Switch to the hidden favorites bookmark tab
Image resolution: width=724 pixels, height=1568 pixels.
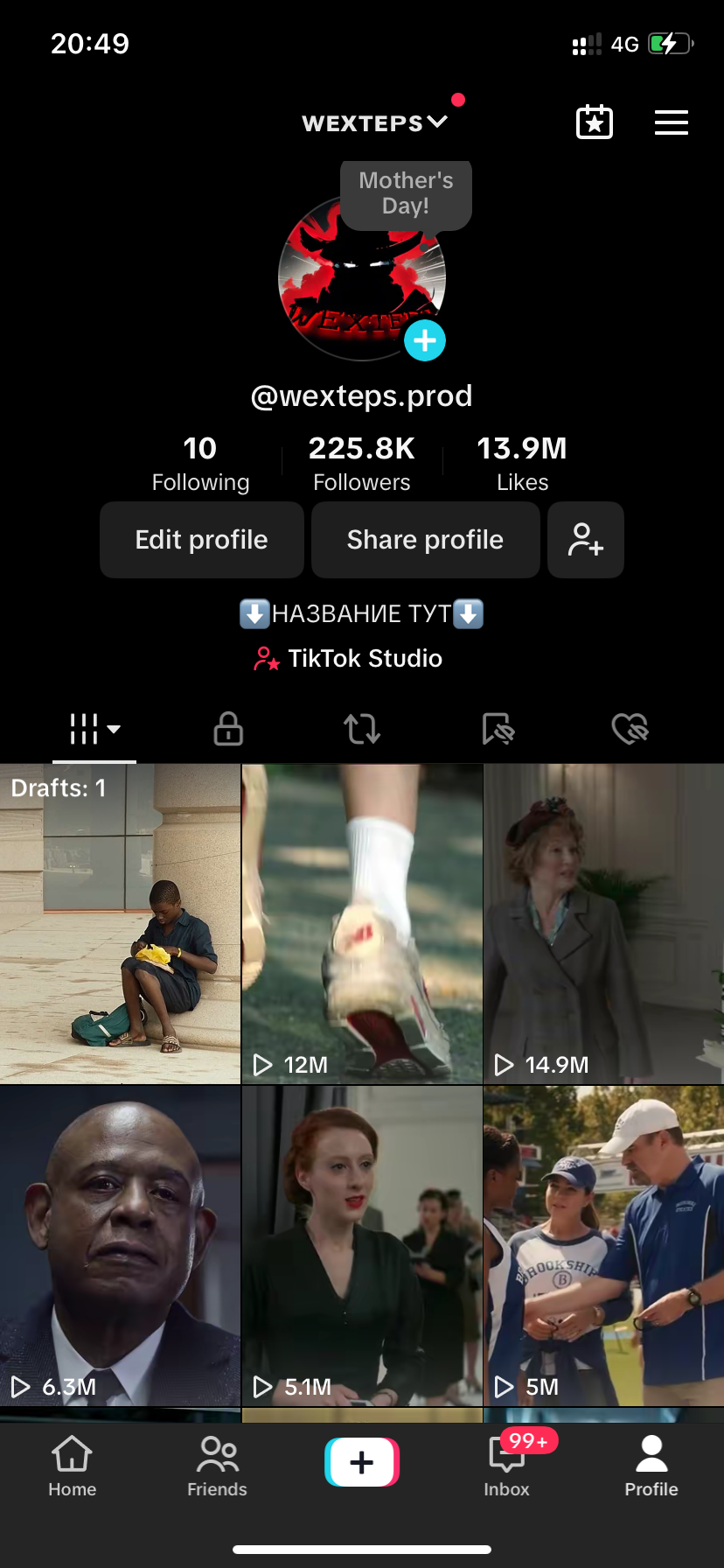pos(498,728)
